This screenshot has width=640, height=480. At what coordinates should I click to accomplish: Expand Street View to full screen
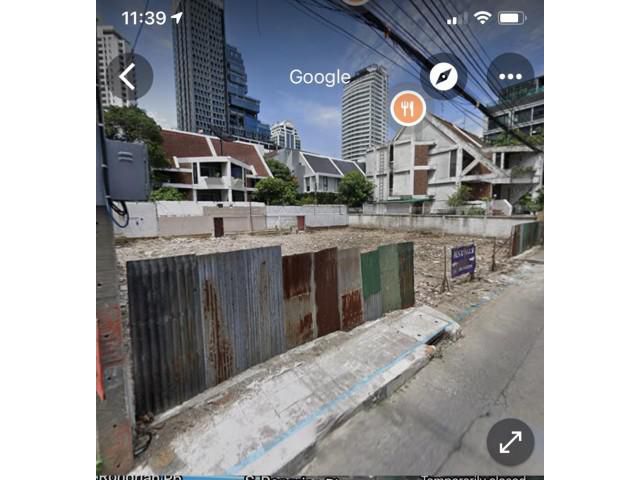coord(510,442)
